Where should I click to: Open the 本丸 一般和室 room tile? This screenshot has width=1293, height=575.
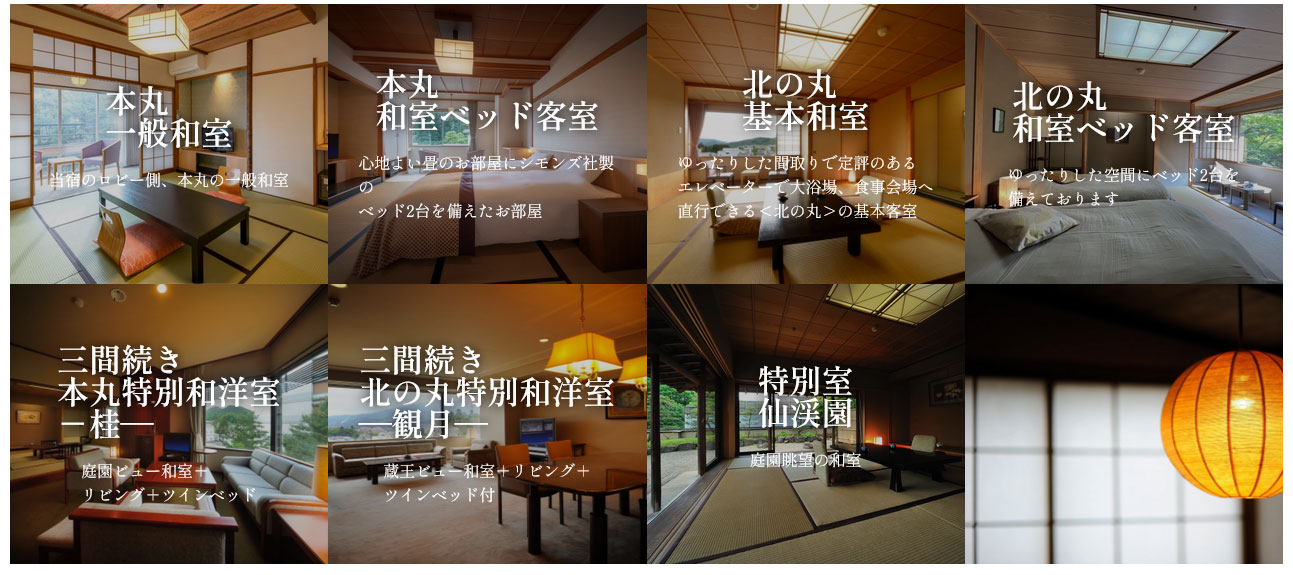pos(169,144)
